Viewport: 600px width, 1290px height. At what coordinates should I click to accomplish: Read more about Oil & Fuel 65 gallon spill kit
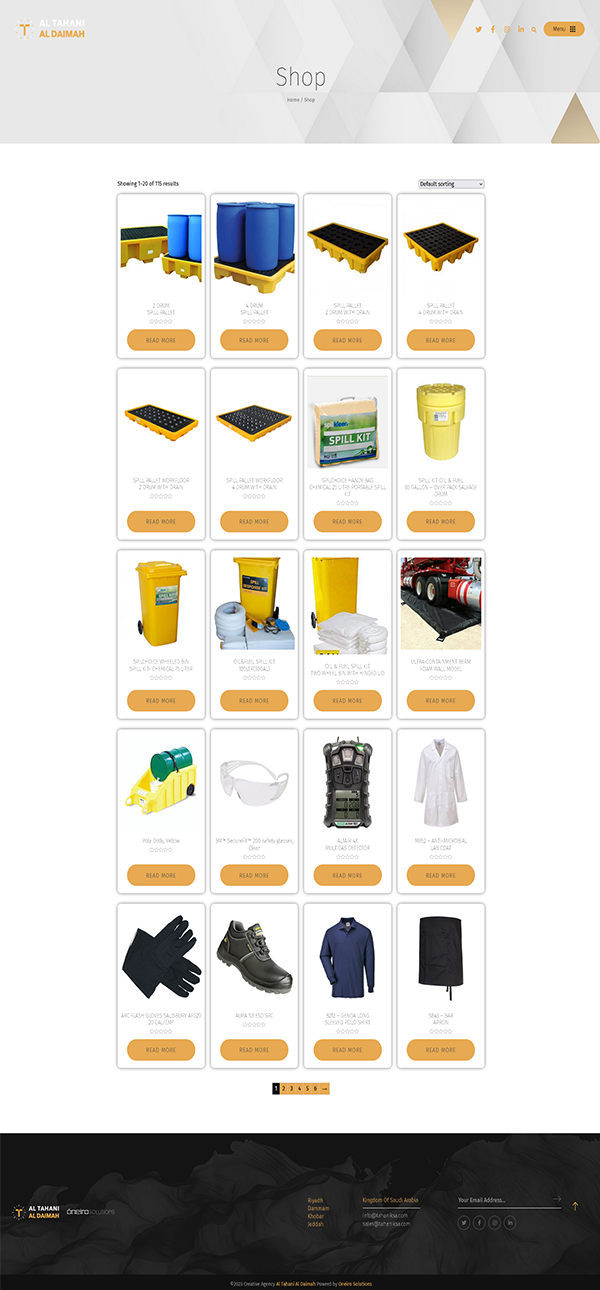[x=441, y=521]
